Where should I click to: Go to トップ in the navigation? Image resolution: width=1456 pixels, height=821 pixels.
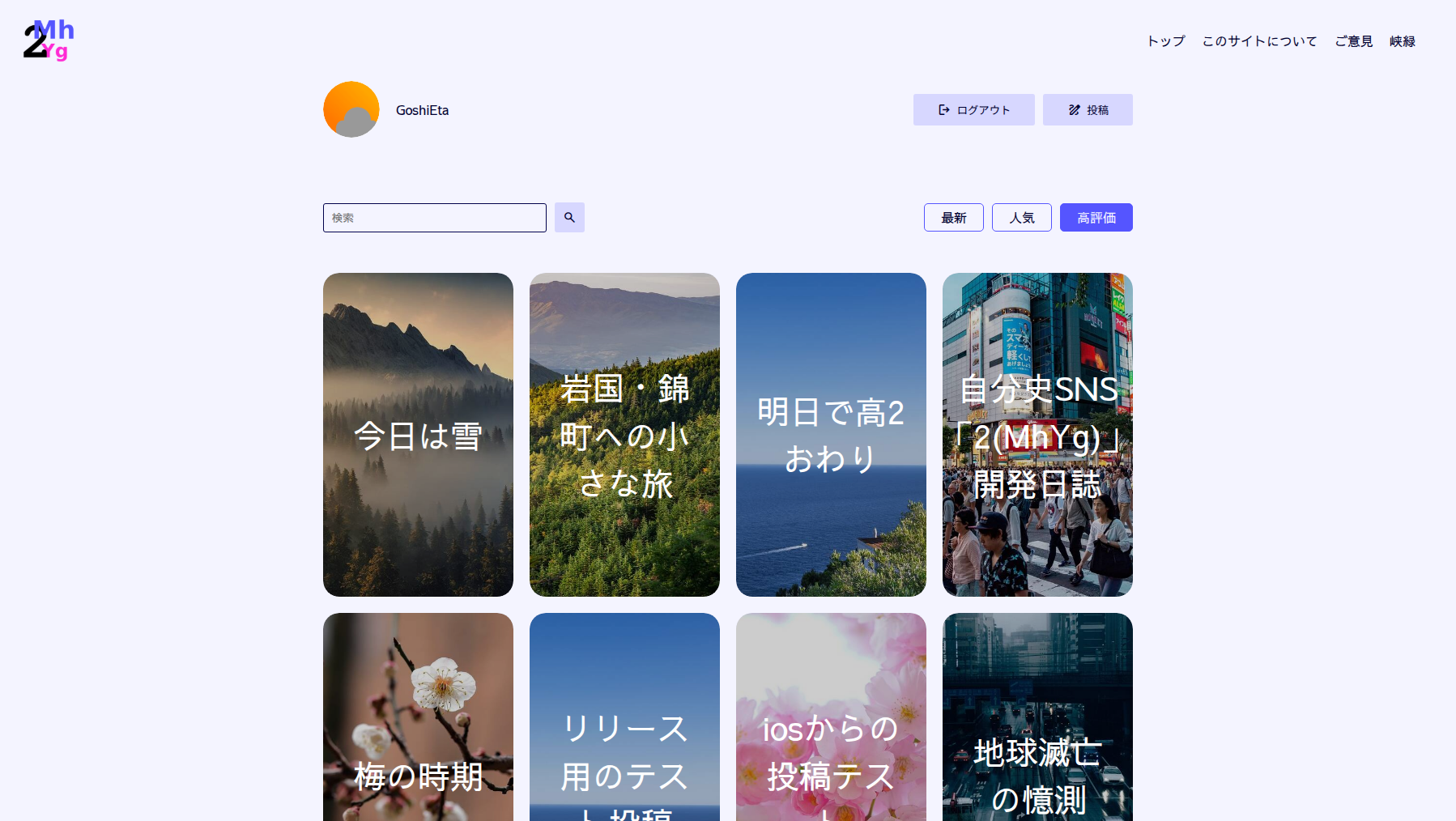pyautogui.click(x=1165, y=41)
